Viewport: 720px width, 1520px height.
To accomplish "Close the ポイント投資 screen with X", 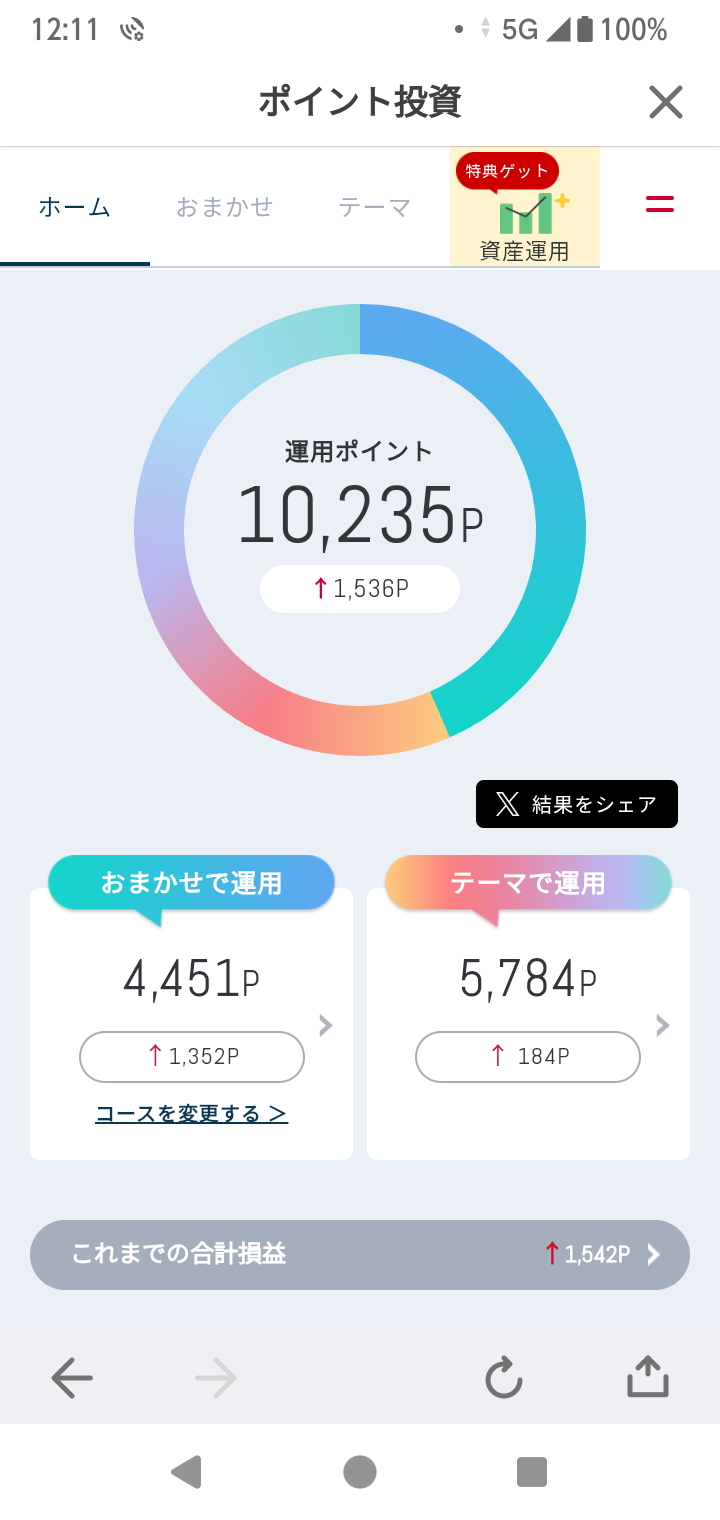I will 665,102.
